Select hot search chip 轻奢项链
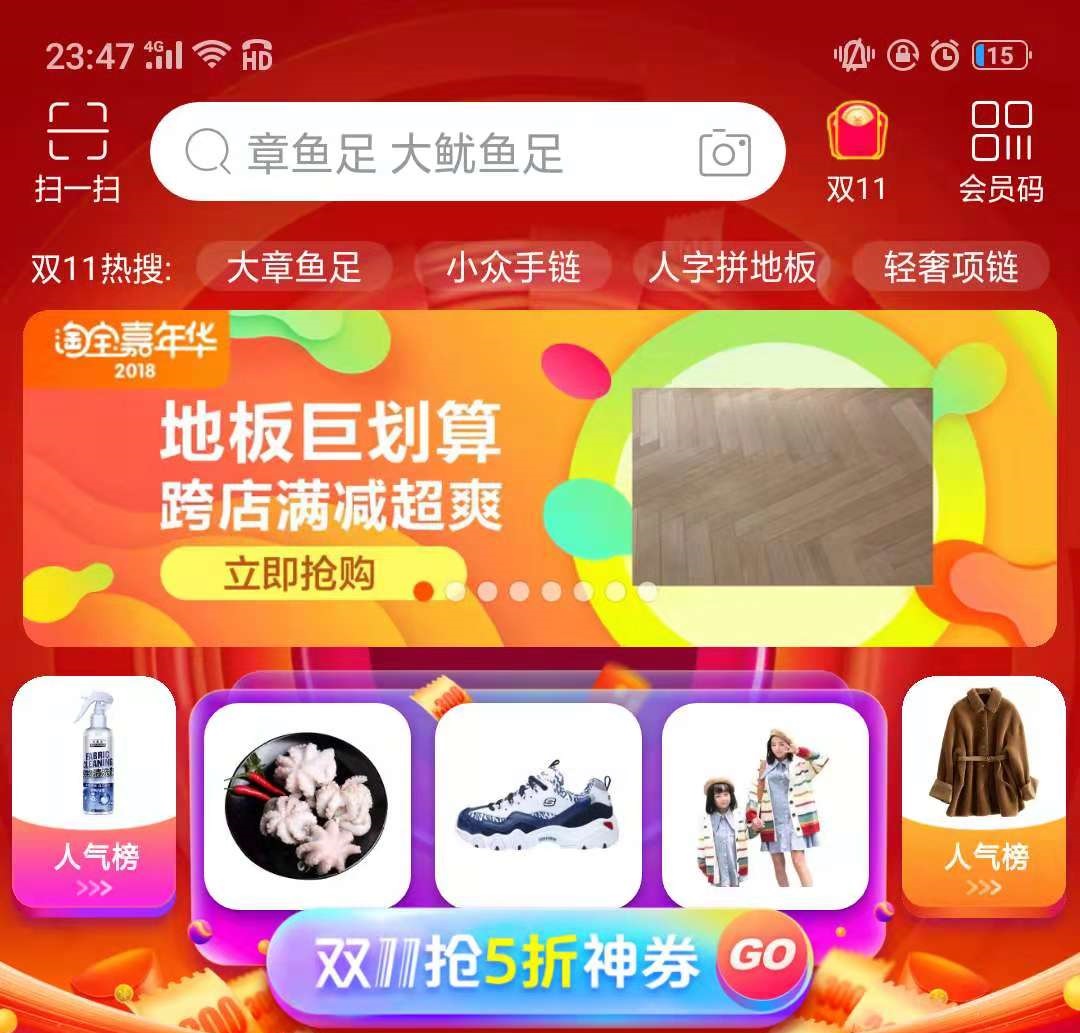Screen dimensions: 1080x1033 click(x=950, y=268)
